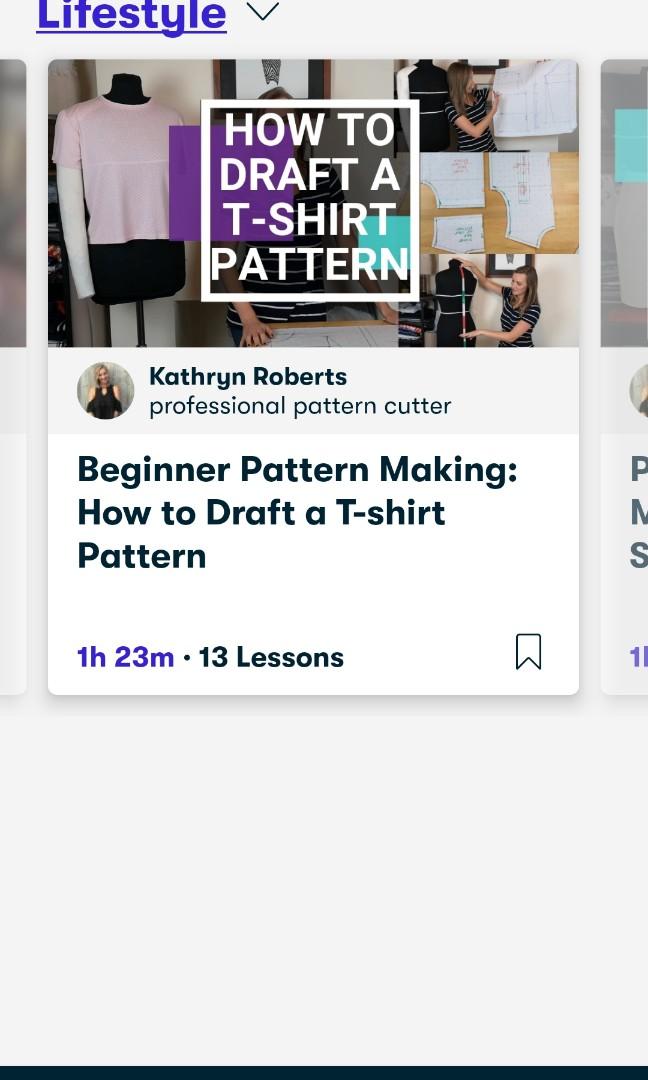Expand the Lifestyle category dropdown
648x1080 pixels.
[x=262, y=11]
